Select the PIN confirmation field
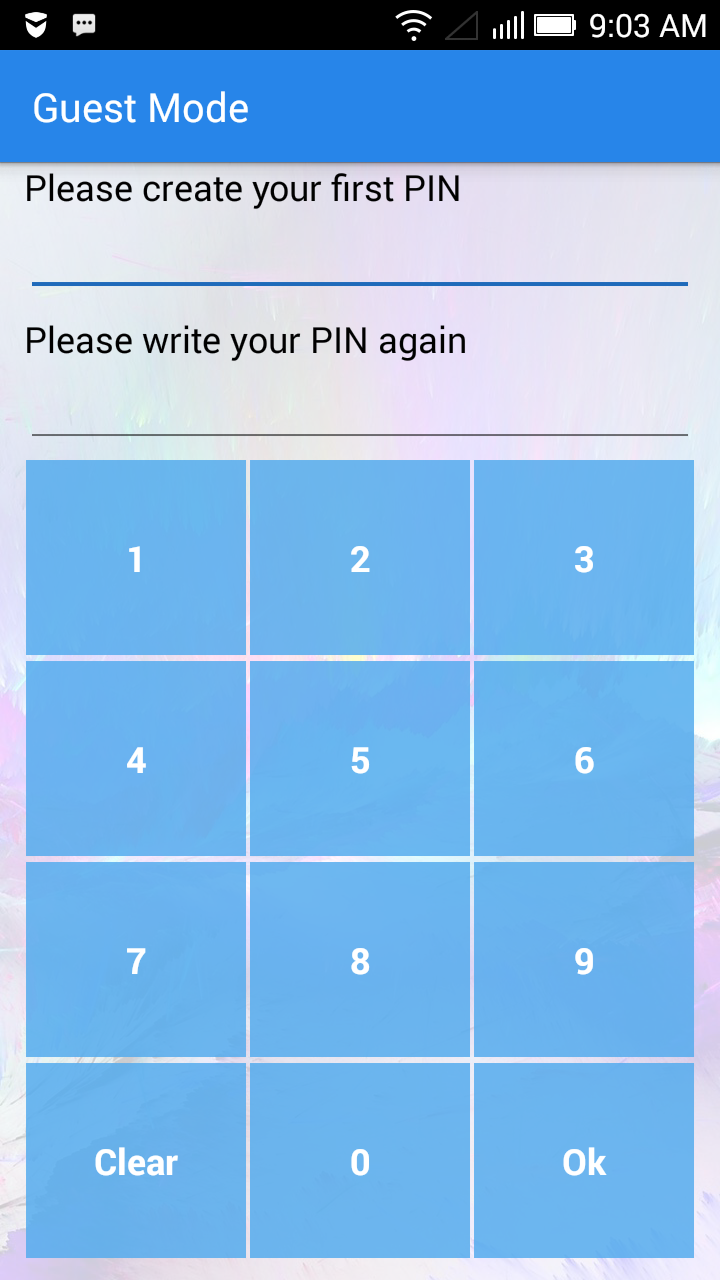This screenshot has height=1280, width=720. pyautogui.click(x=360, y=407)
